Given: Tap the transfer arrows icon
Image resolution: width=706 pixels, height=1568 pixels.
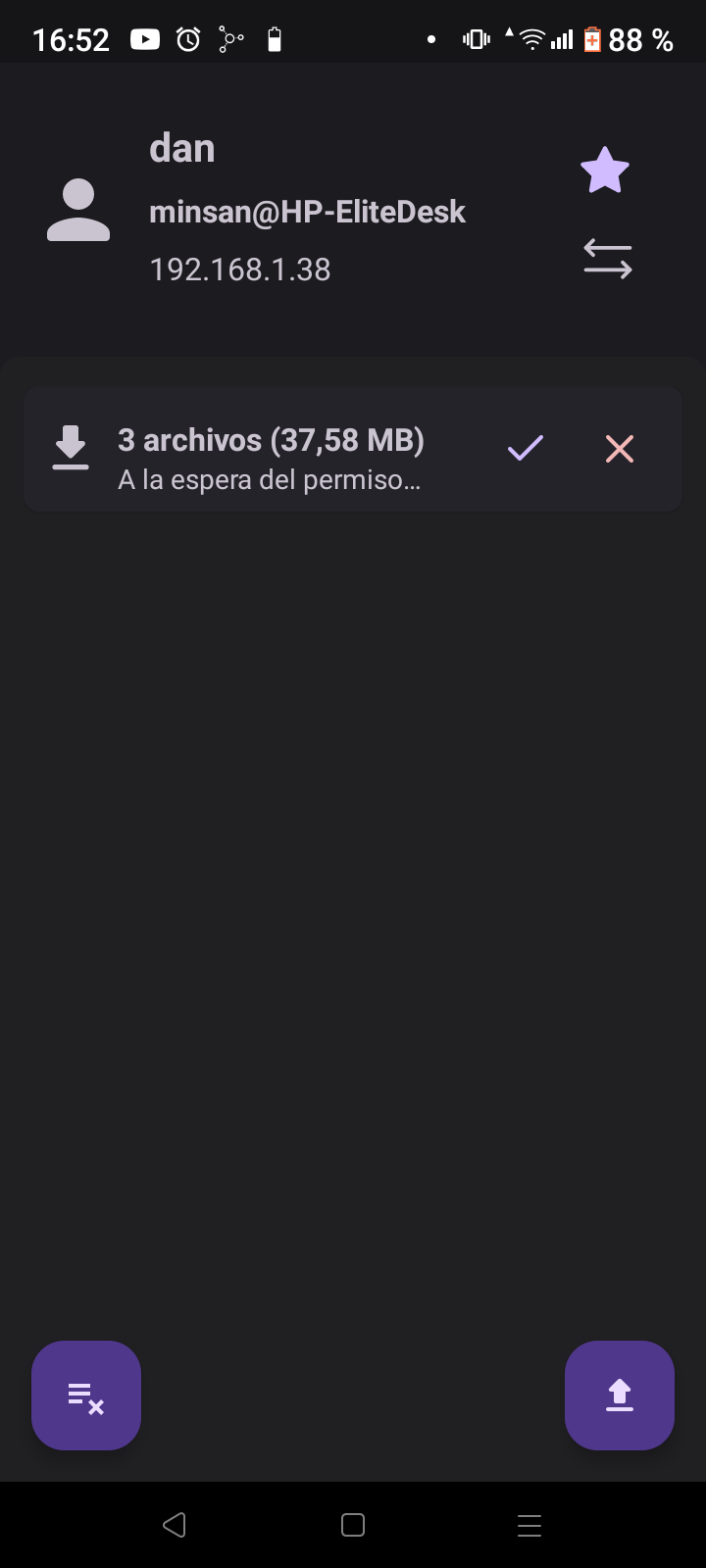Looking at the screenshot, I should click(608, 259).
